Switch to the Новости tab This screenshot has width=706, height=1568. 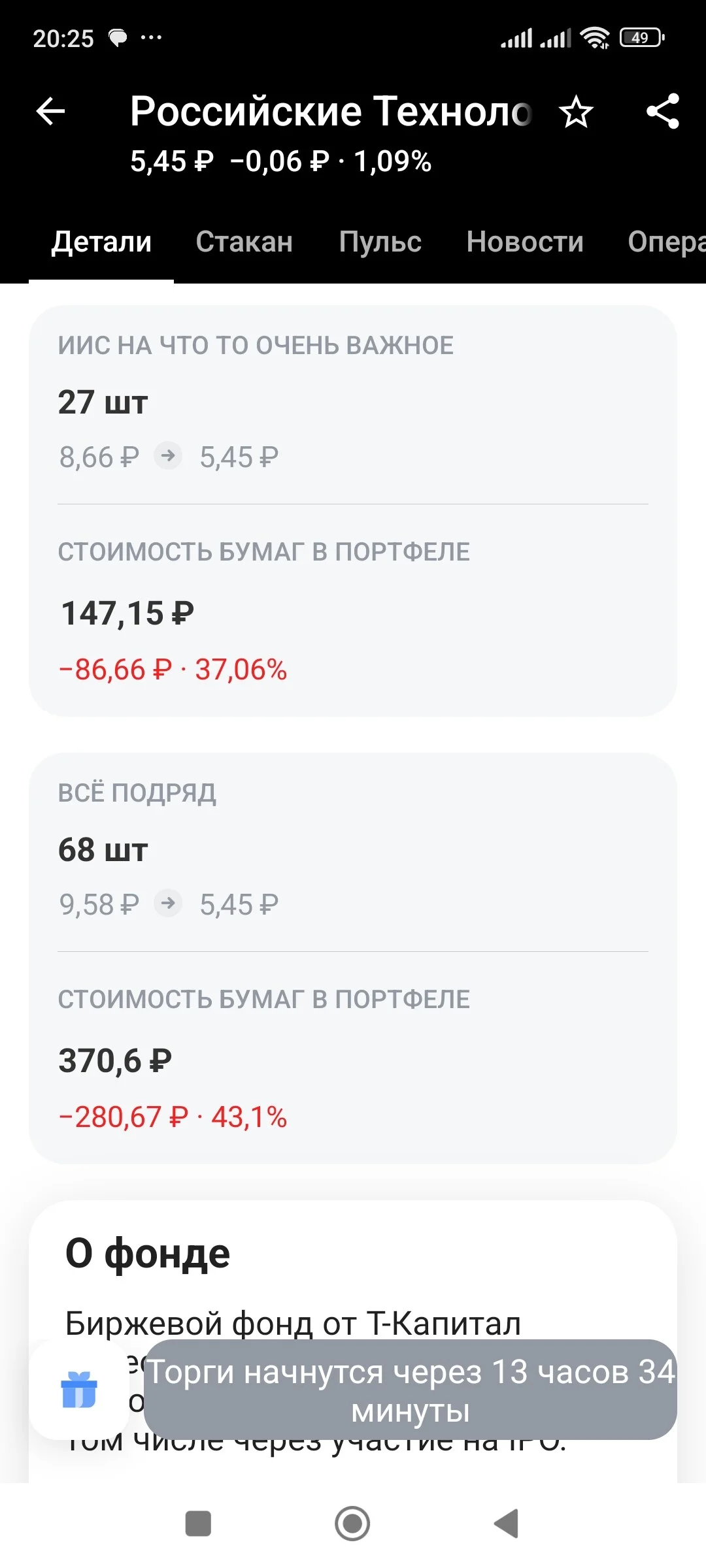525,242
